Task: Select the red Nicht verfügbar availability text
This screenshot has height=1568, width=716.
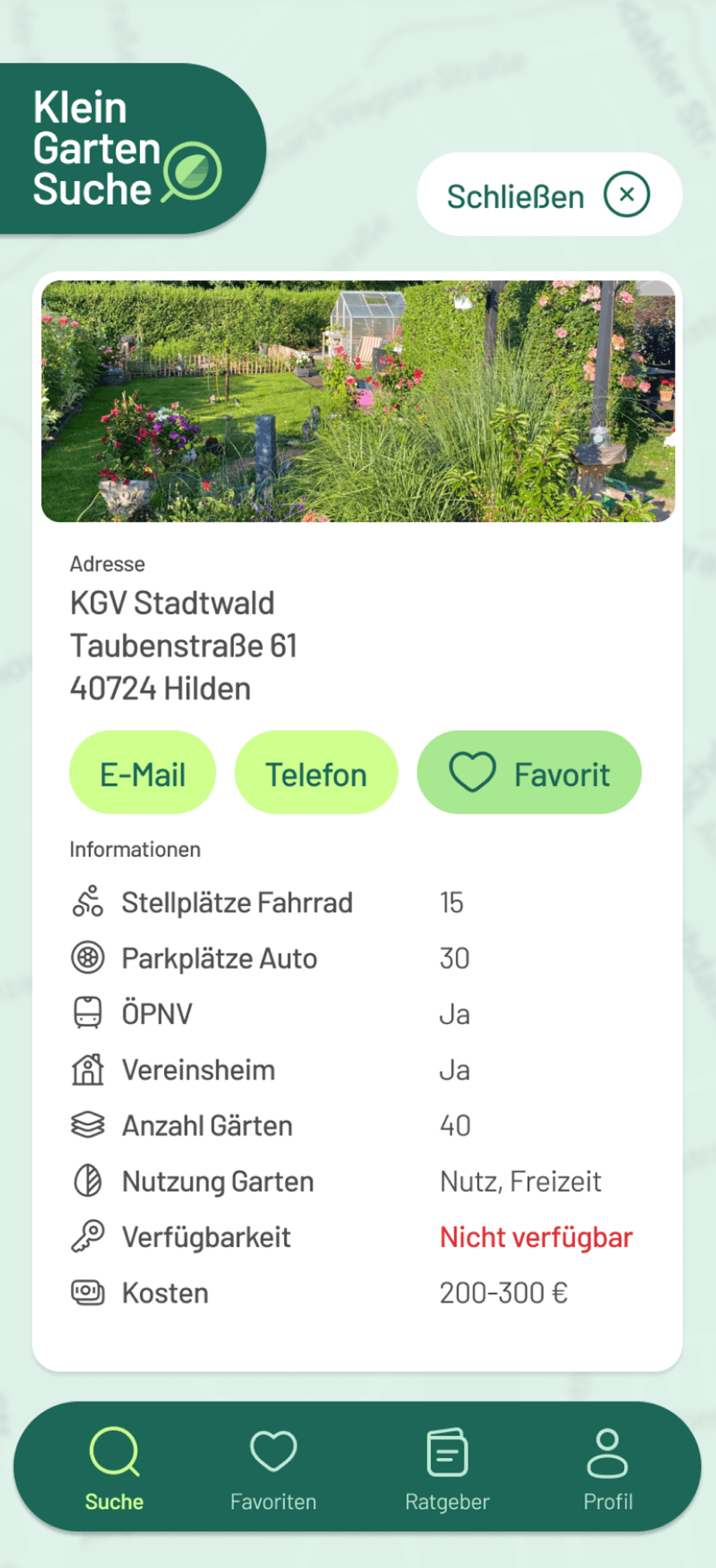Action: click(x=536, y=1236)
